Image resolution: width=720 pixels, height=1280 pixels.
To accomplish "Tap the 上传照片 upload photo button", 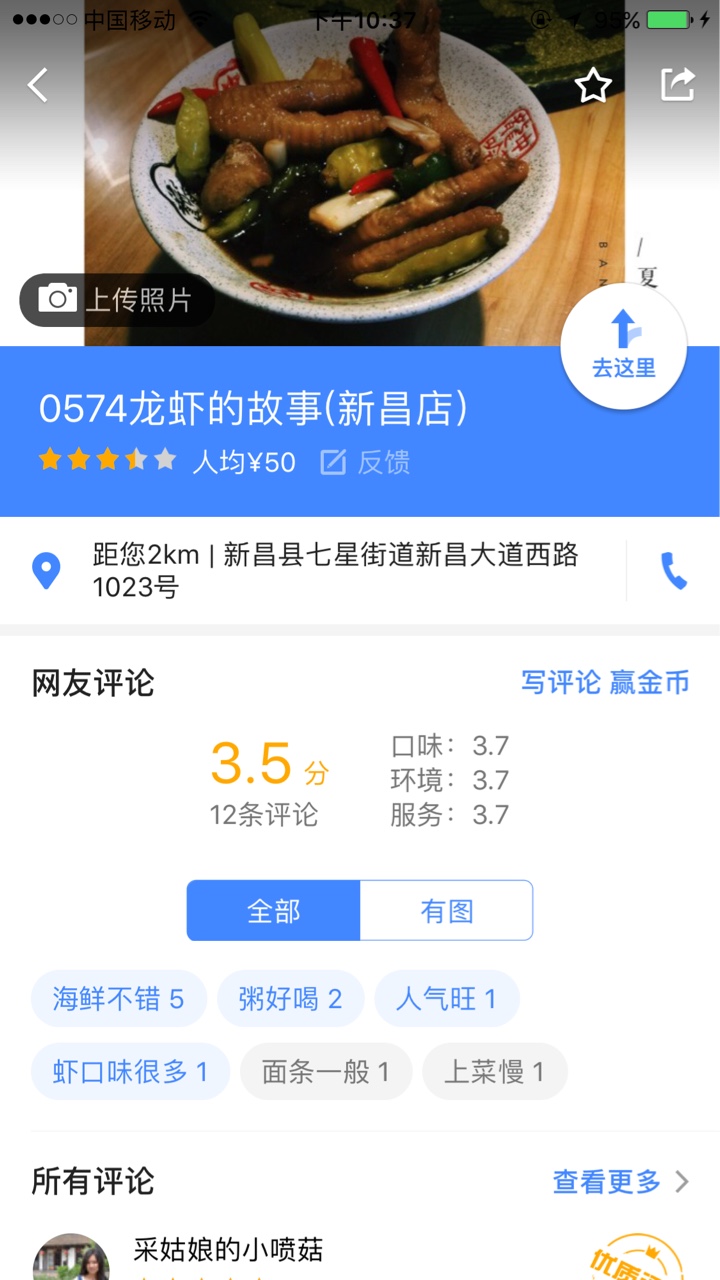I will [x=116, y=299].
